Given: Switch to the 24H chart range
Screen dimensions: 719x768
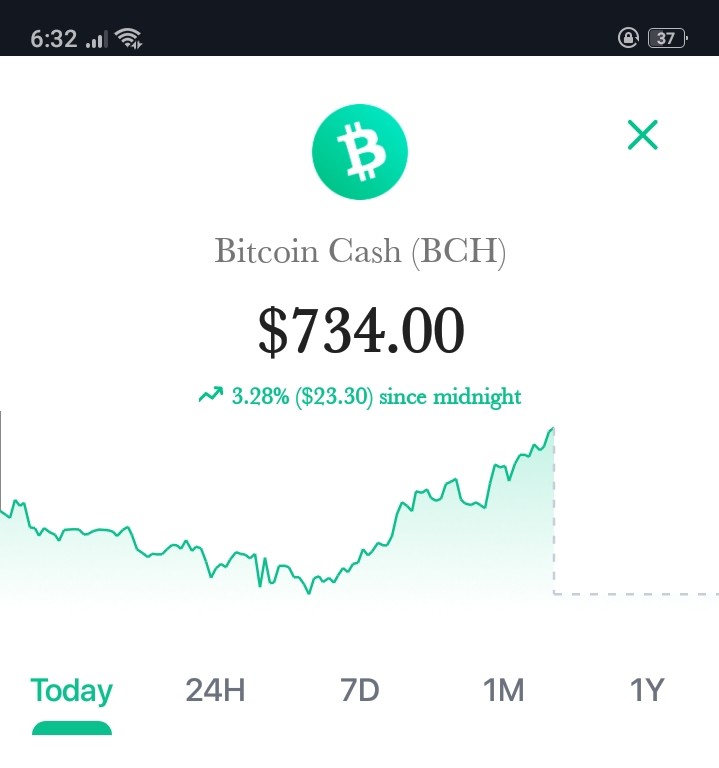Looking at the screenshot, I should click(215, 690).
